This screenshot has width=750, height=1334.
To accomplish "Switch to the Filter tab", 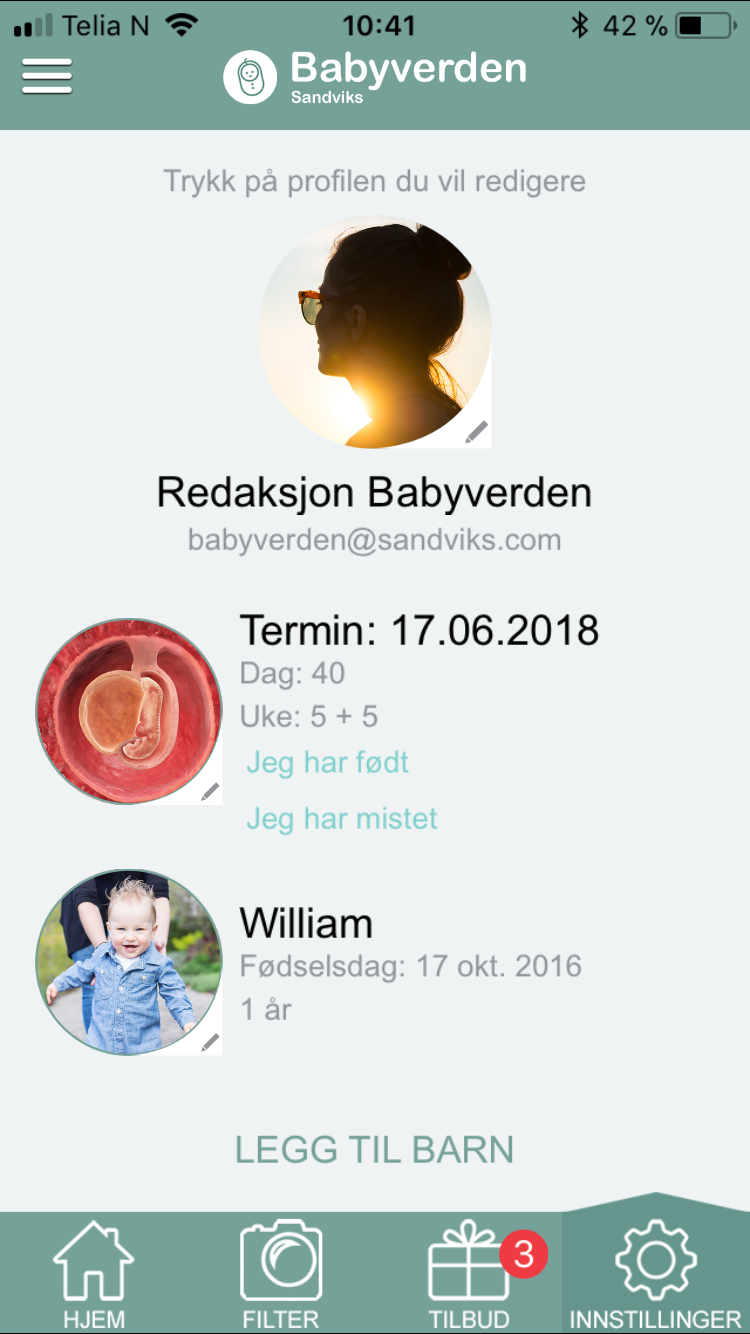I will tap(281, 1273).
